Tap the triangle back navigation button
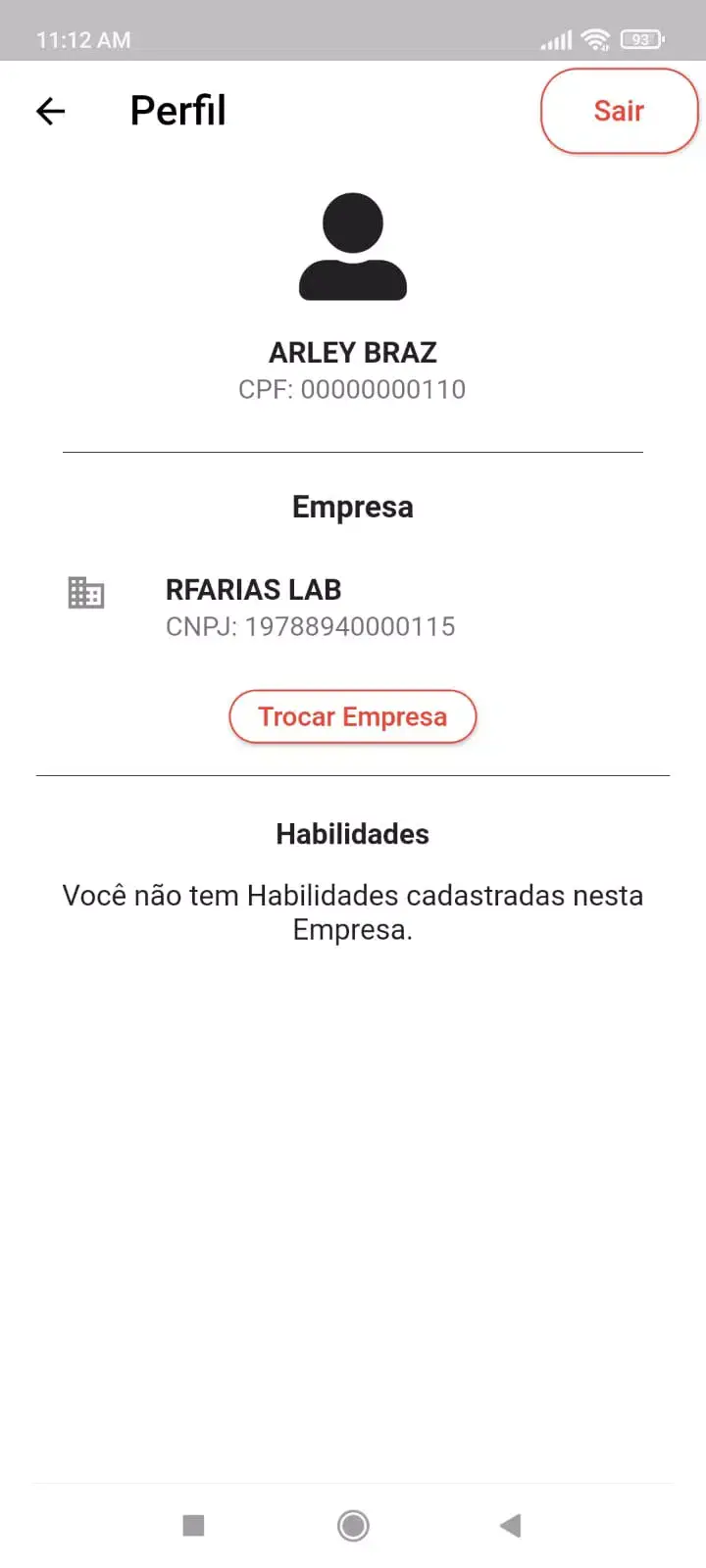The width and height of the screenshot is (706, 1568). coord(510,1525)
